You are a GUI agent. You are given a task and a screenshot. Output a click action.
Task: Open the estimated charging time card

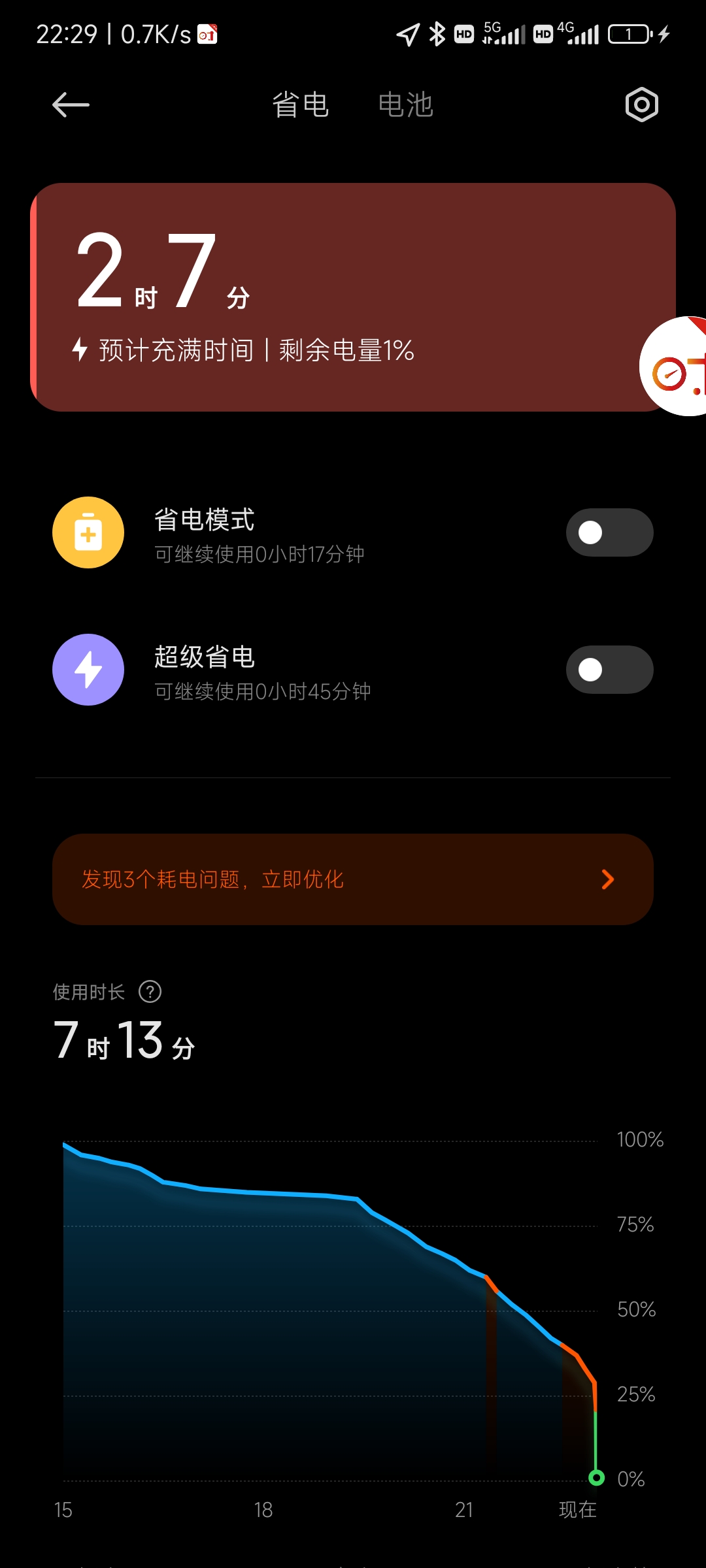click(353, 297)
